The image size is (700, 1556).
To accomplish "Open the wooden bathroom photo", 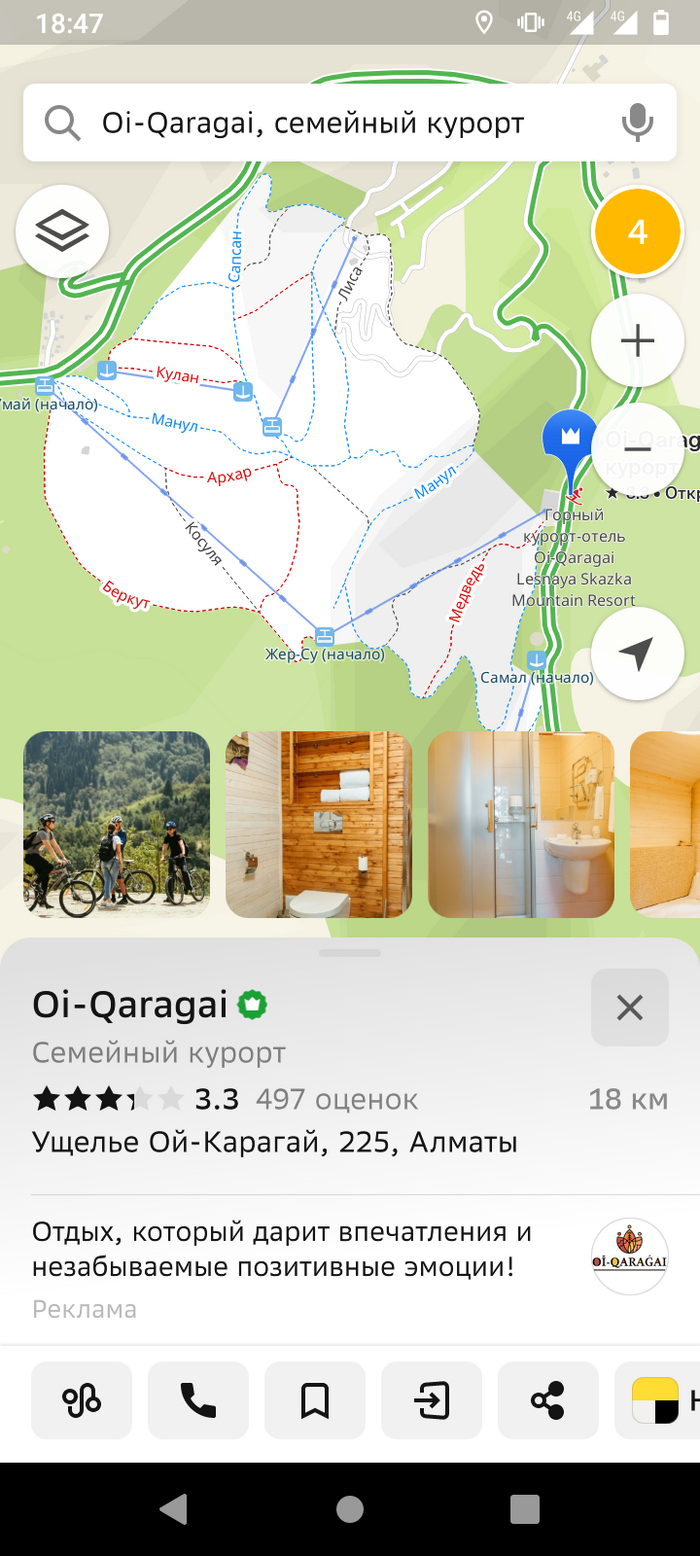I will point(318,824).
